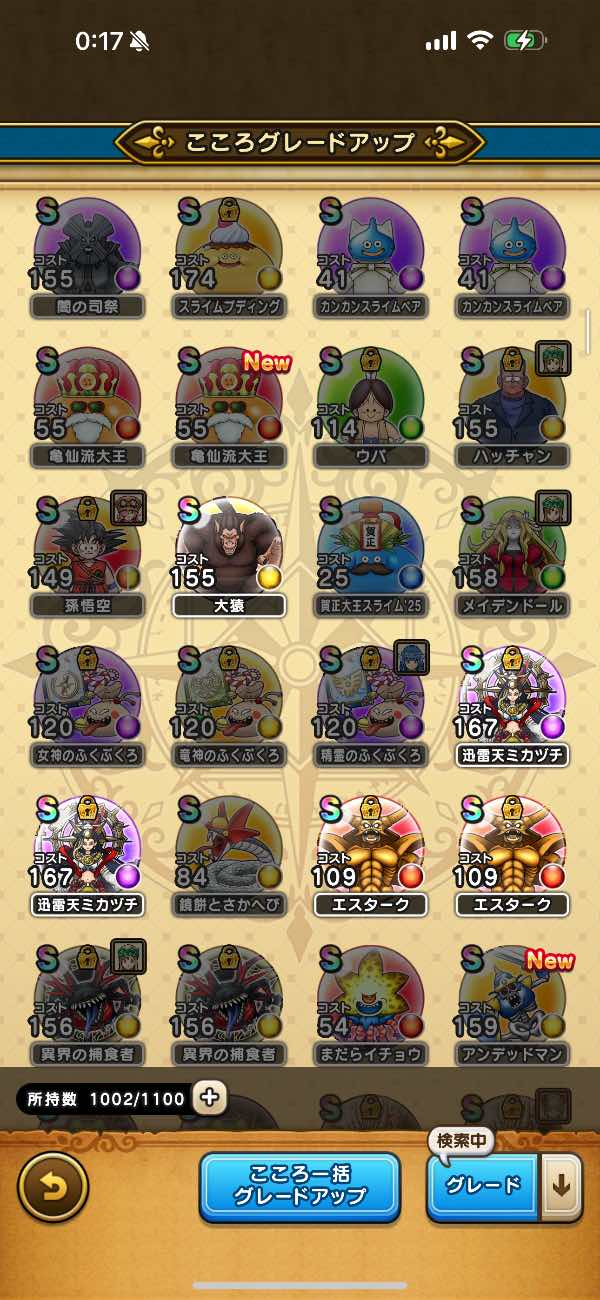
Task: Open the 大猿 heart
Action: click(x=229, y=552)
